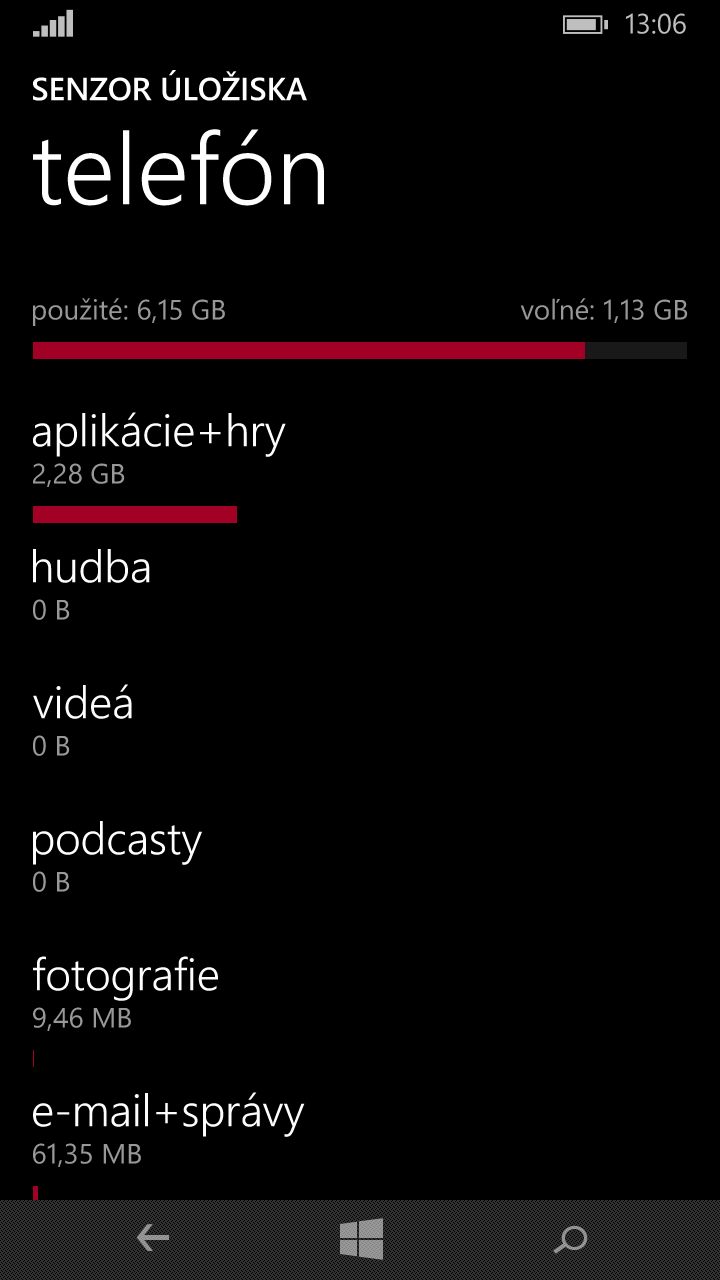Image resolution: width=720 pixels, height=1280 pixels.
Task: View podcasty storage details
Action: (x=360, y=857)
